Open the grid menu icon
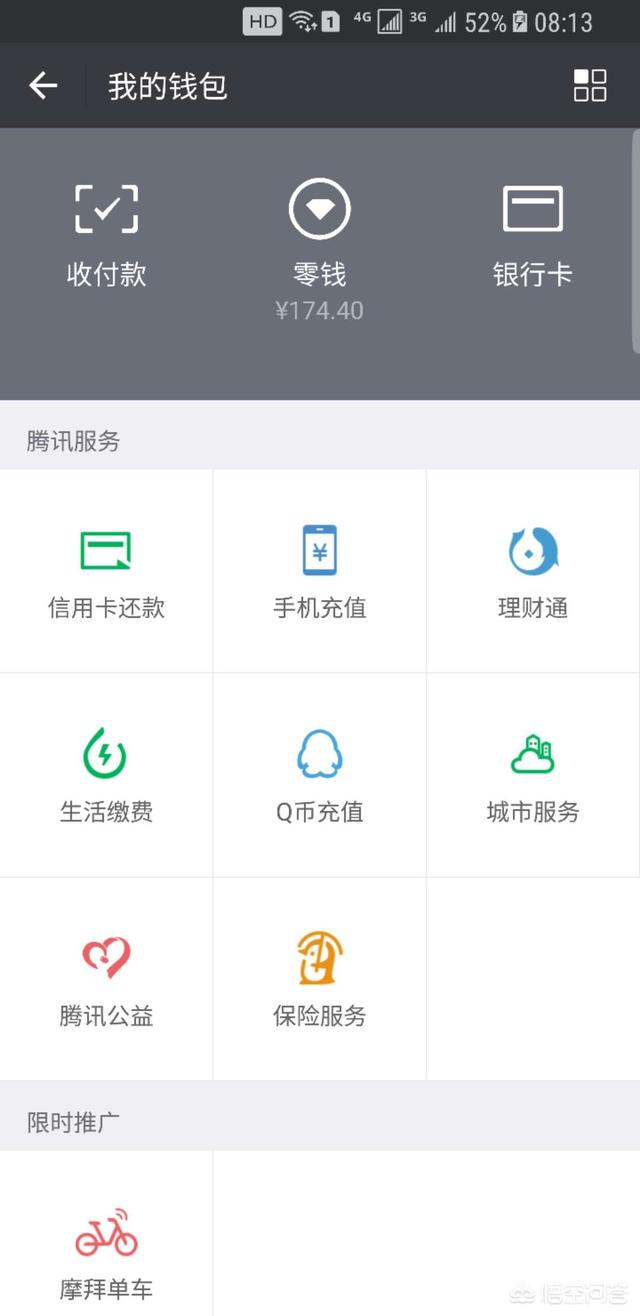Image resolution: width=640 pixels, height=1316 pixels. (590, 86)
